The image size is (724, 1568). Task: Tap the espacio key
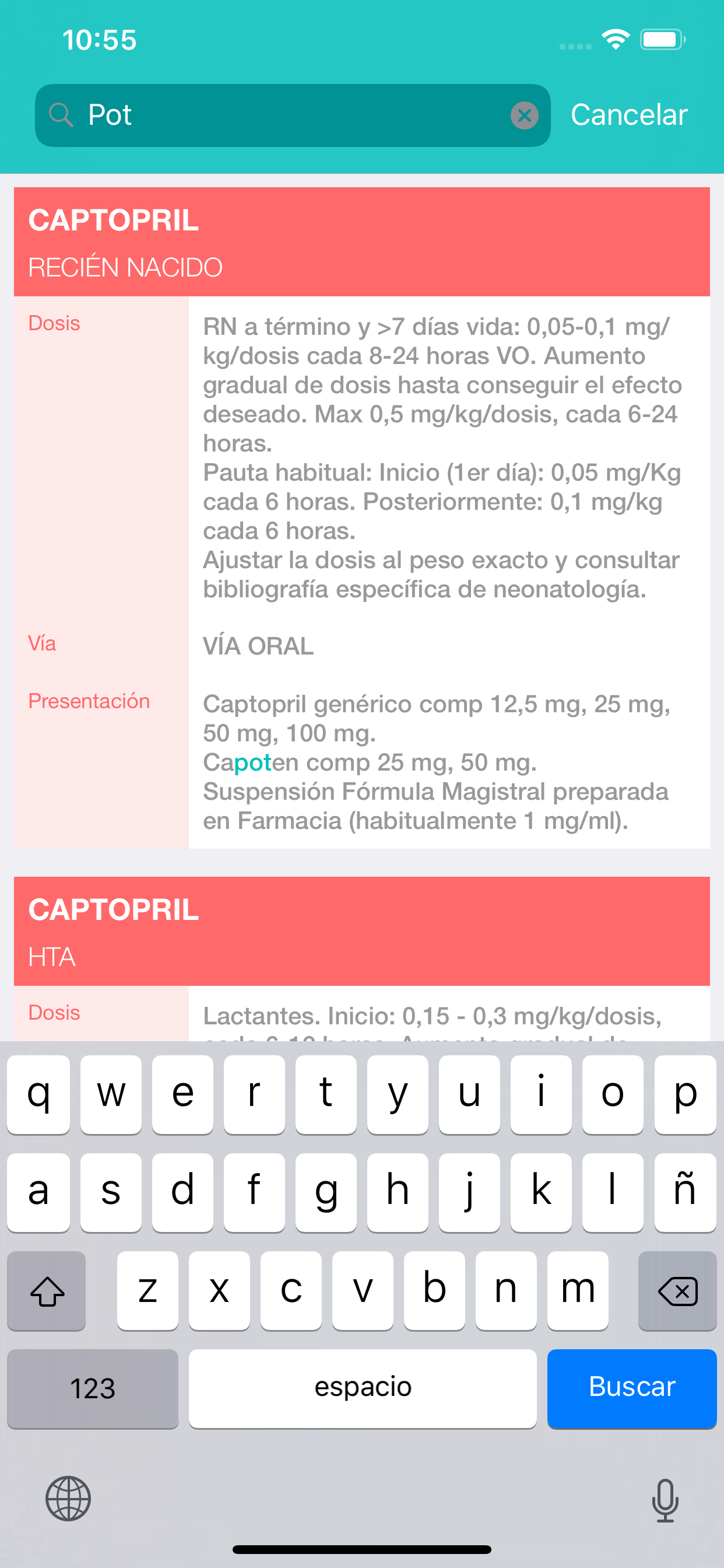coord(363,1387)
